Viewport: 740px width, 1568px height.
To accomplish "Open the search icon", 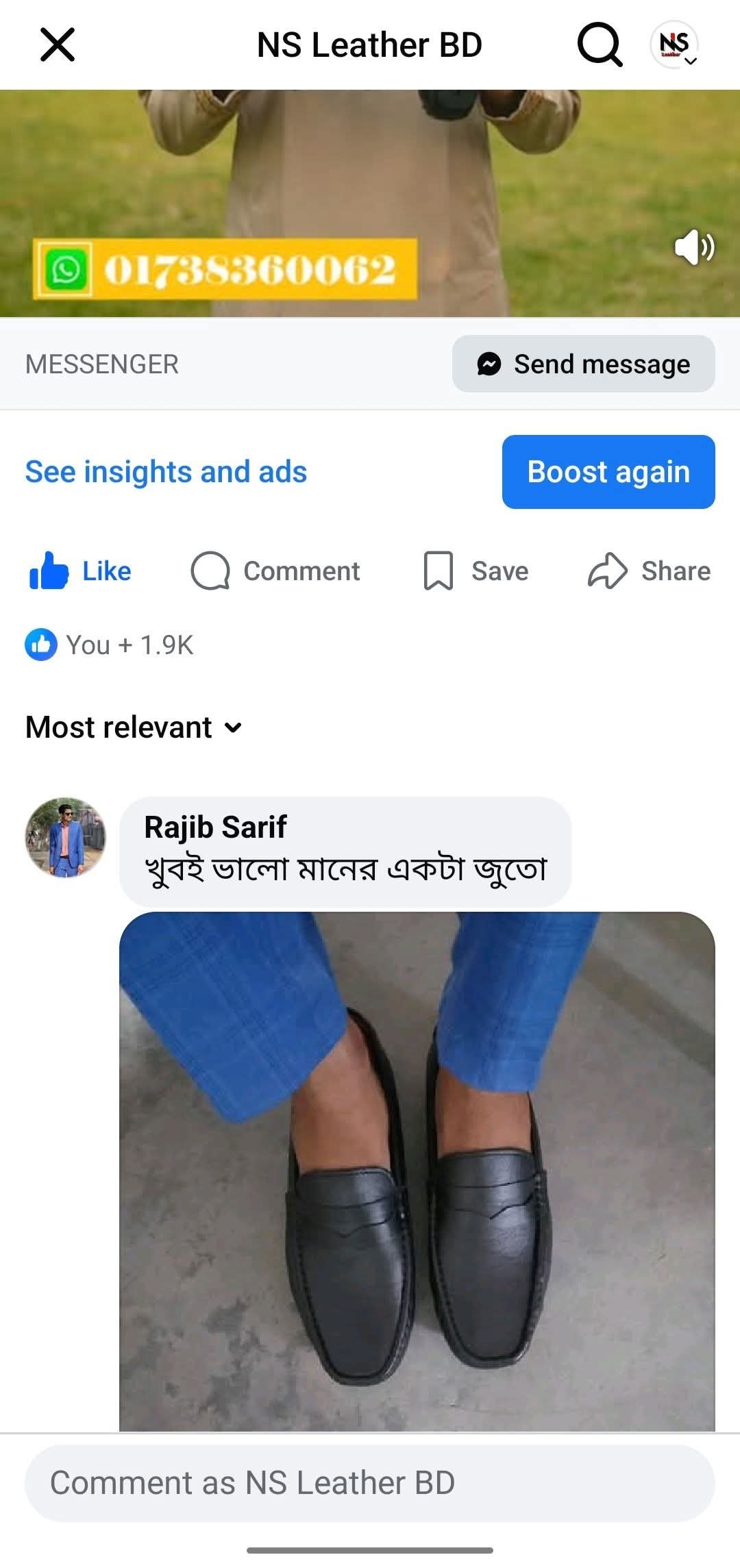I will click(x=599, y=45).
